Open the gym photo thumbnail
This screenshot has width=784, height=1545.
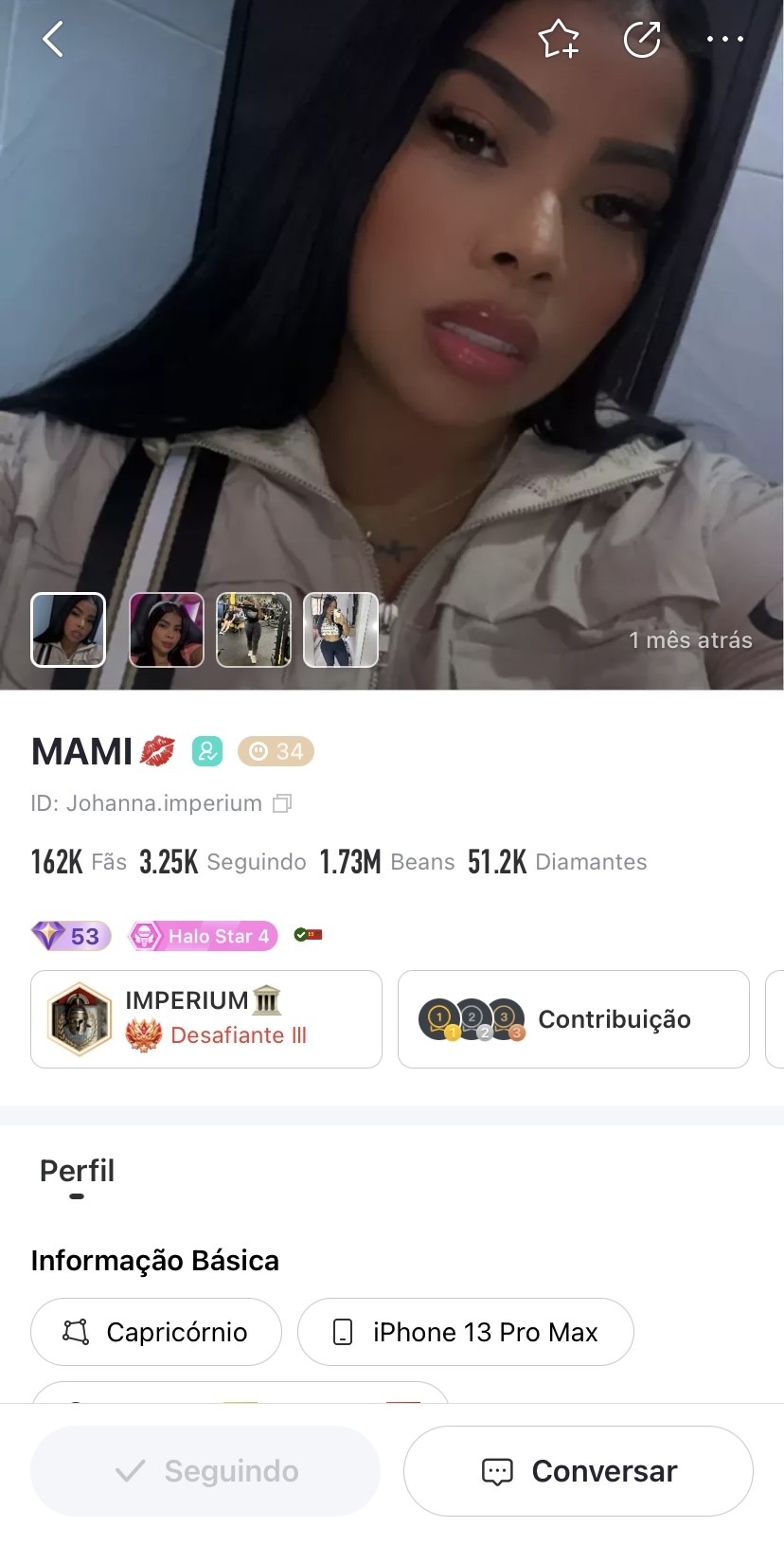tap(254, 630)
